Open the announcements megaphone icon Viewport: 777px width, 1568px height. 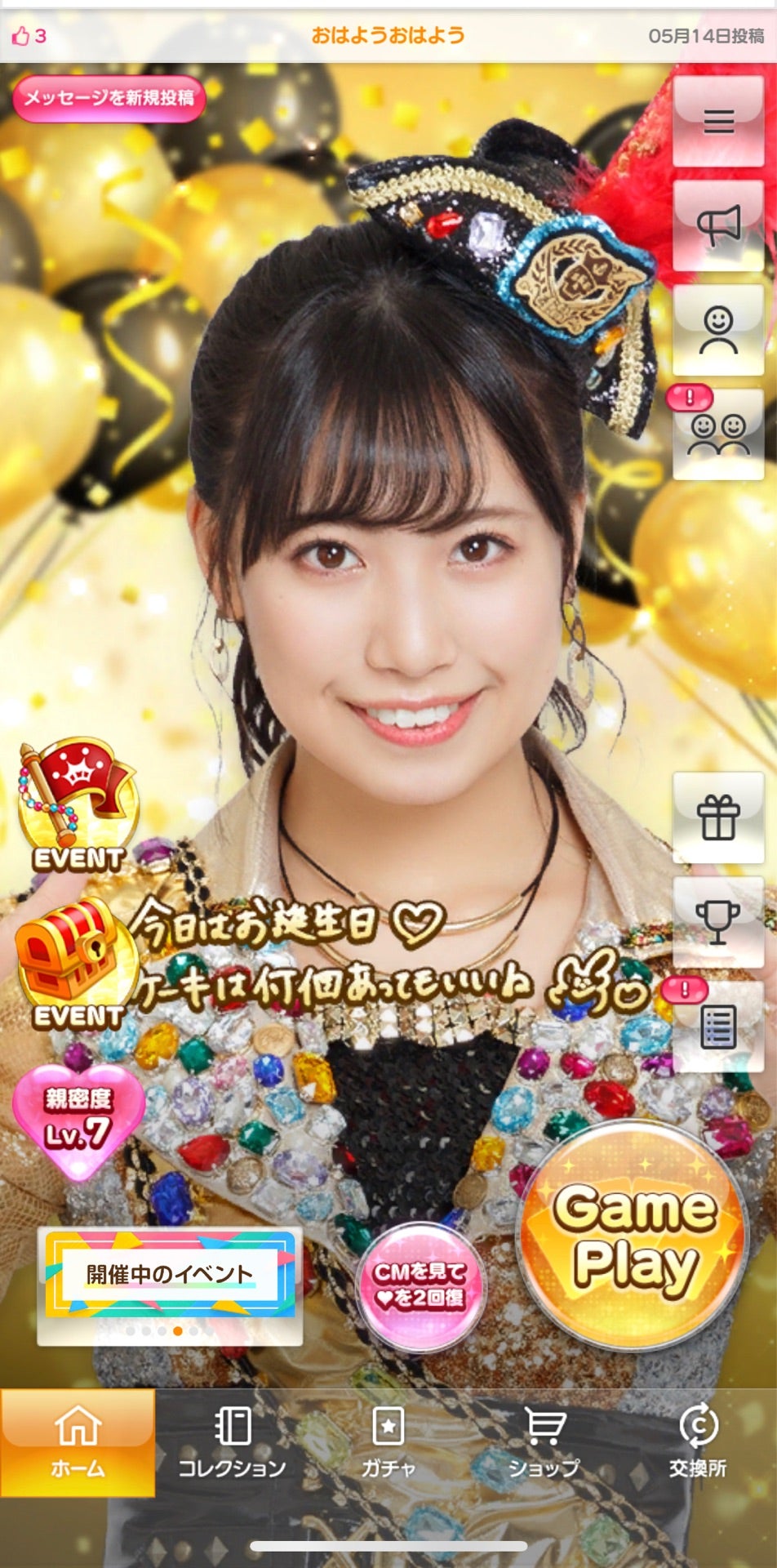718,225
